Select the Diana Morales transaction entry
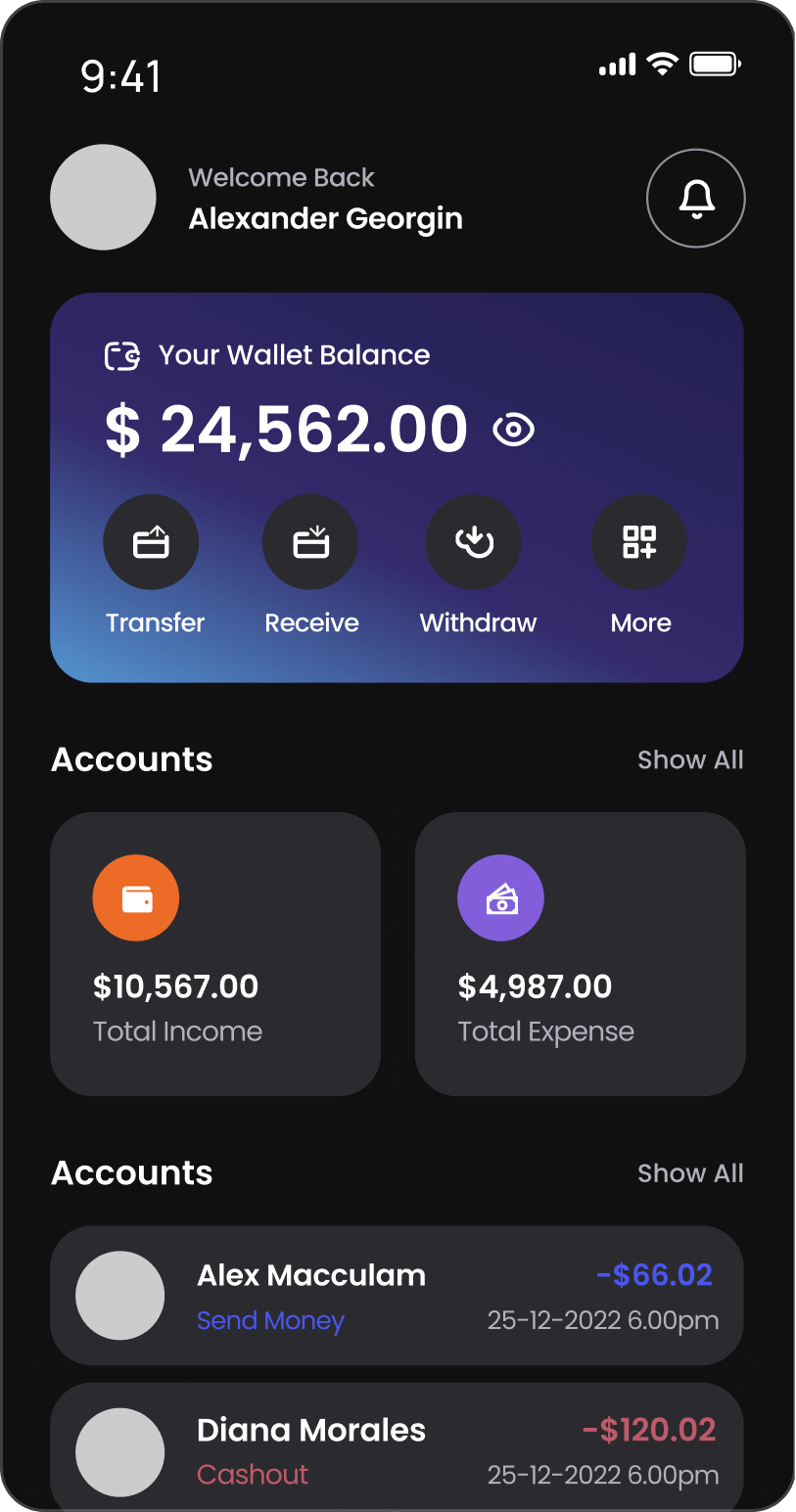 (398, 1448)
